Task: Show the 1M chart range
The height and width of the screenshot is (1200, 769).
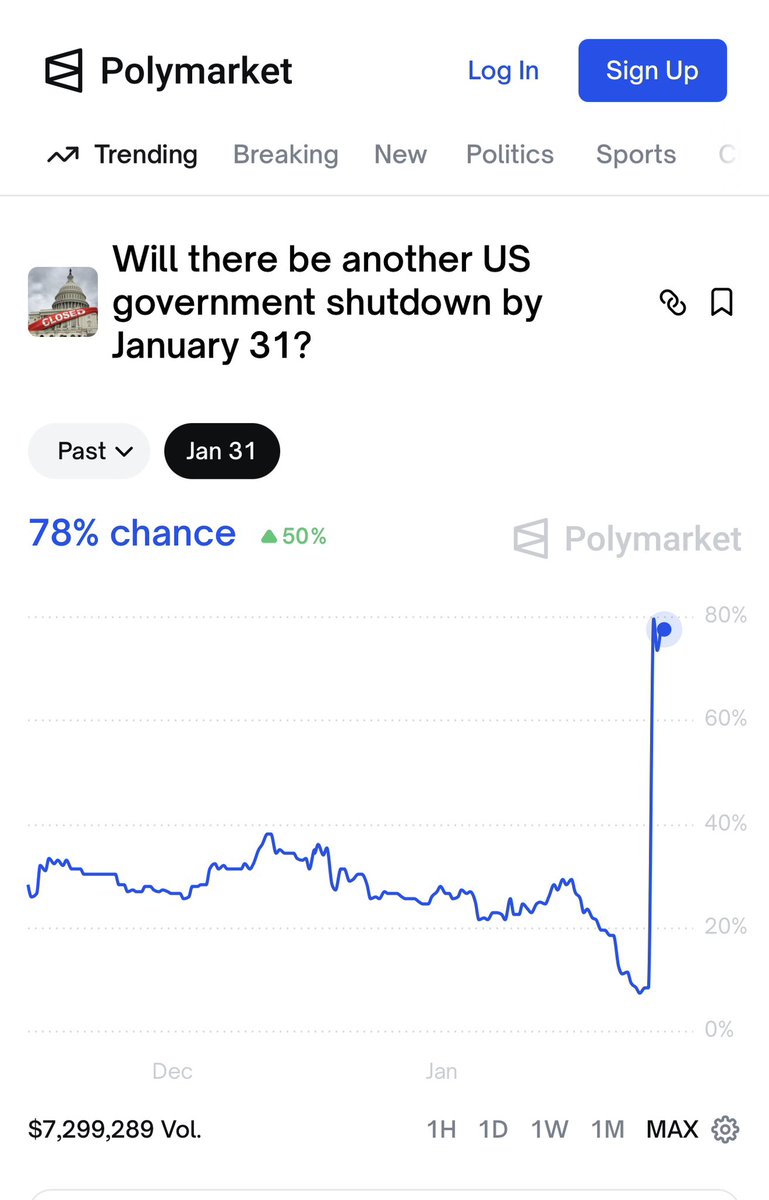Action: (607, 1130)
